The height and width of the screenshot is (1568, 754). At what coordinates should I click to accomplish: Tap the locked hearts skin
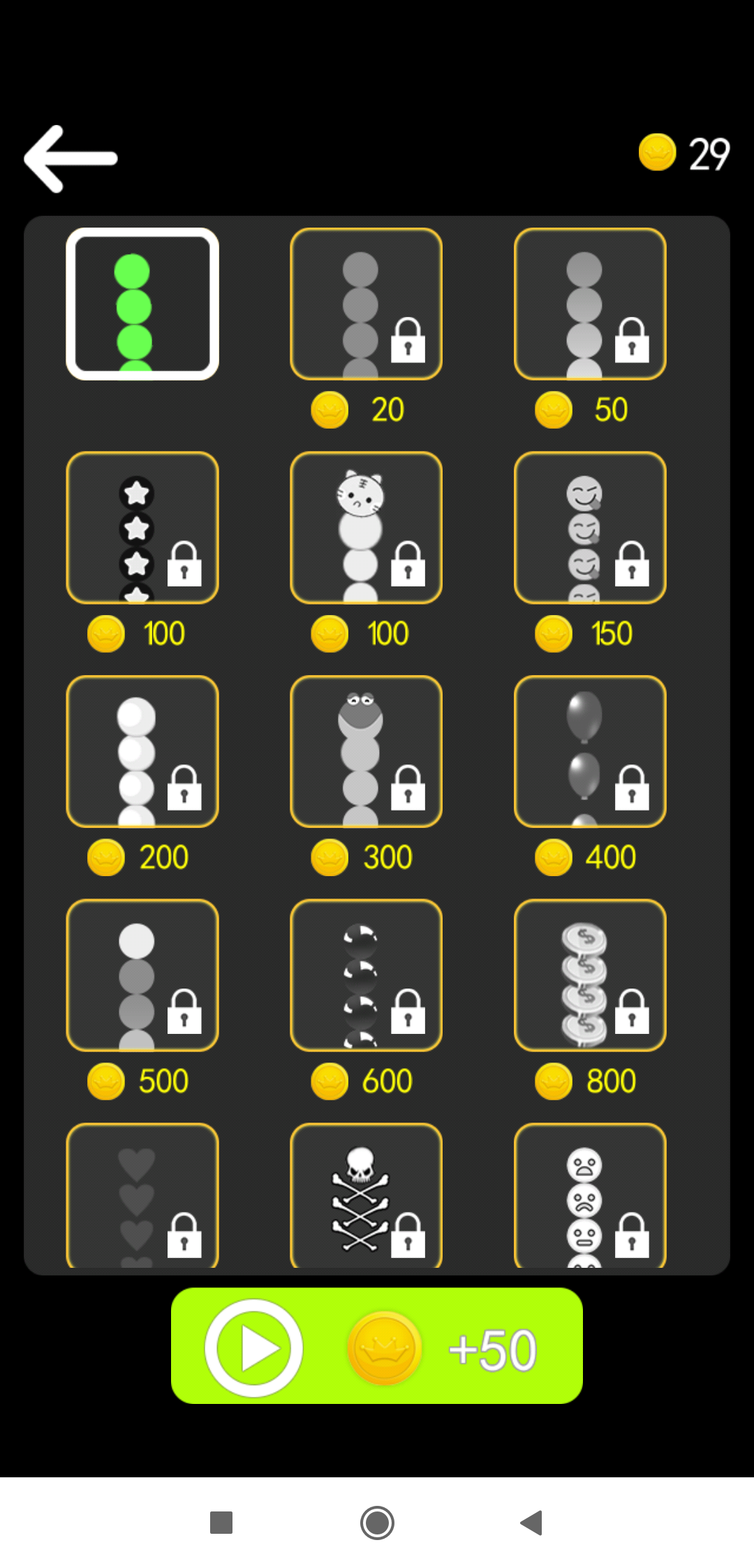coord(142,1195)
